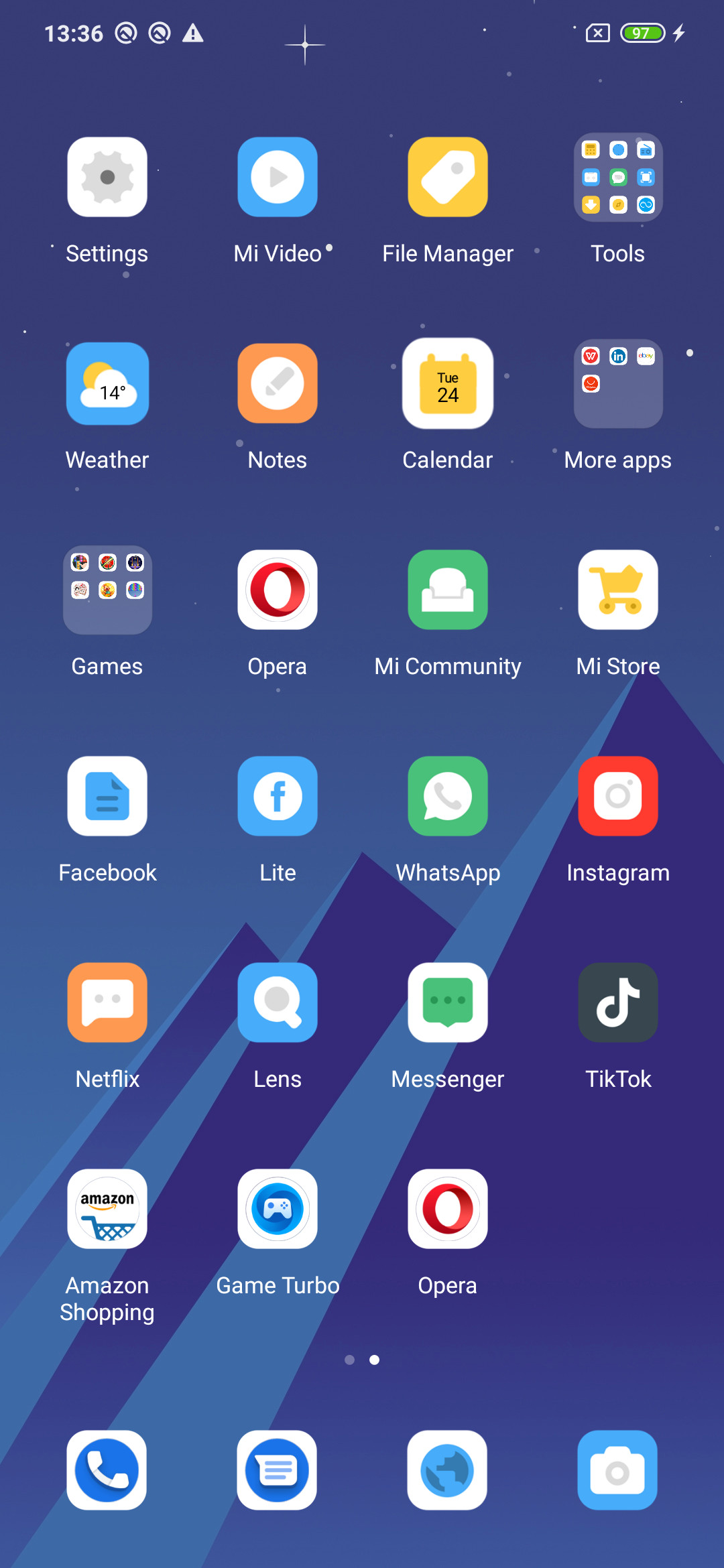
Task: Launch the Camera from the dock
Action: pos(617,1470)
